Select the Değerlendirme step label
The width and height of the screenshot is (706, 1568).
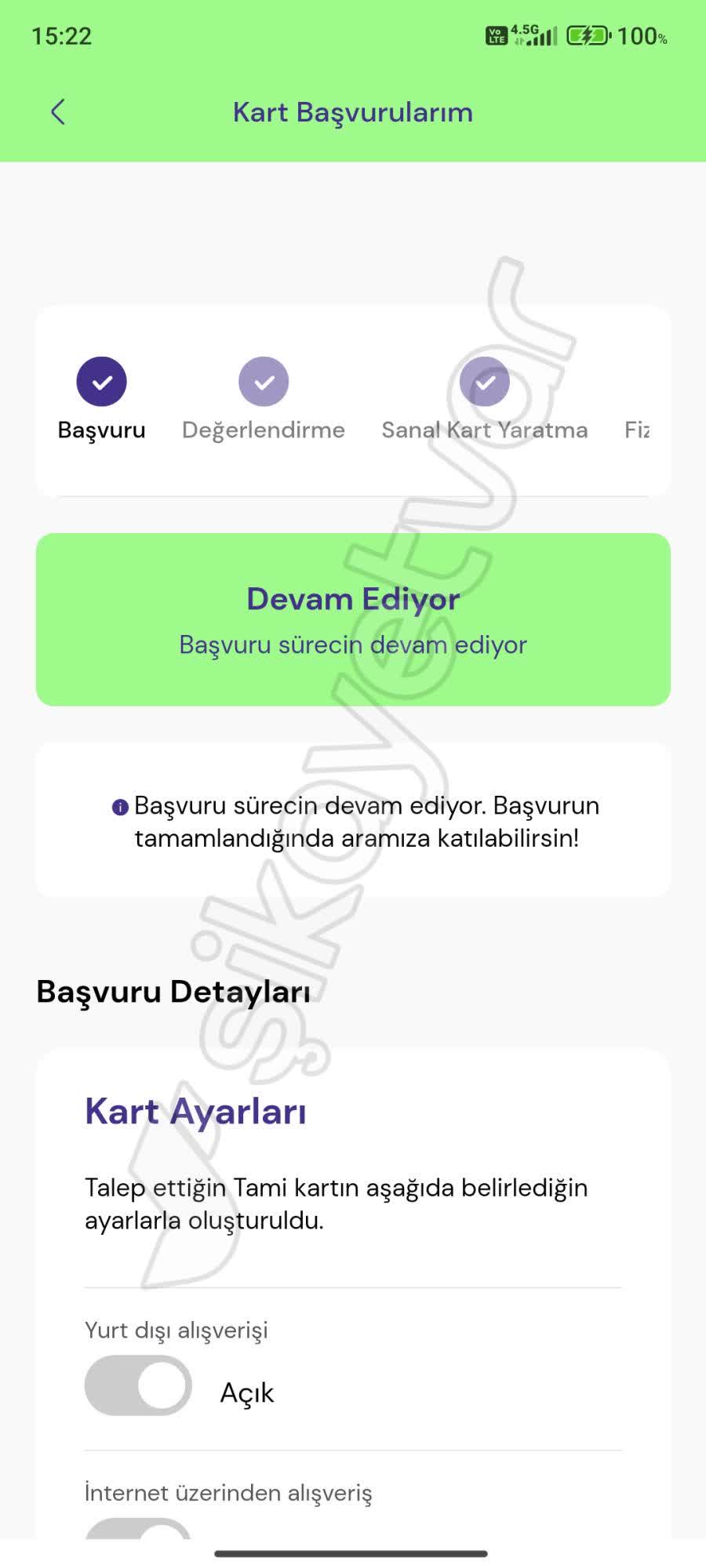click(264, 430)
